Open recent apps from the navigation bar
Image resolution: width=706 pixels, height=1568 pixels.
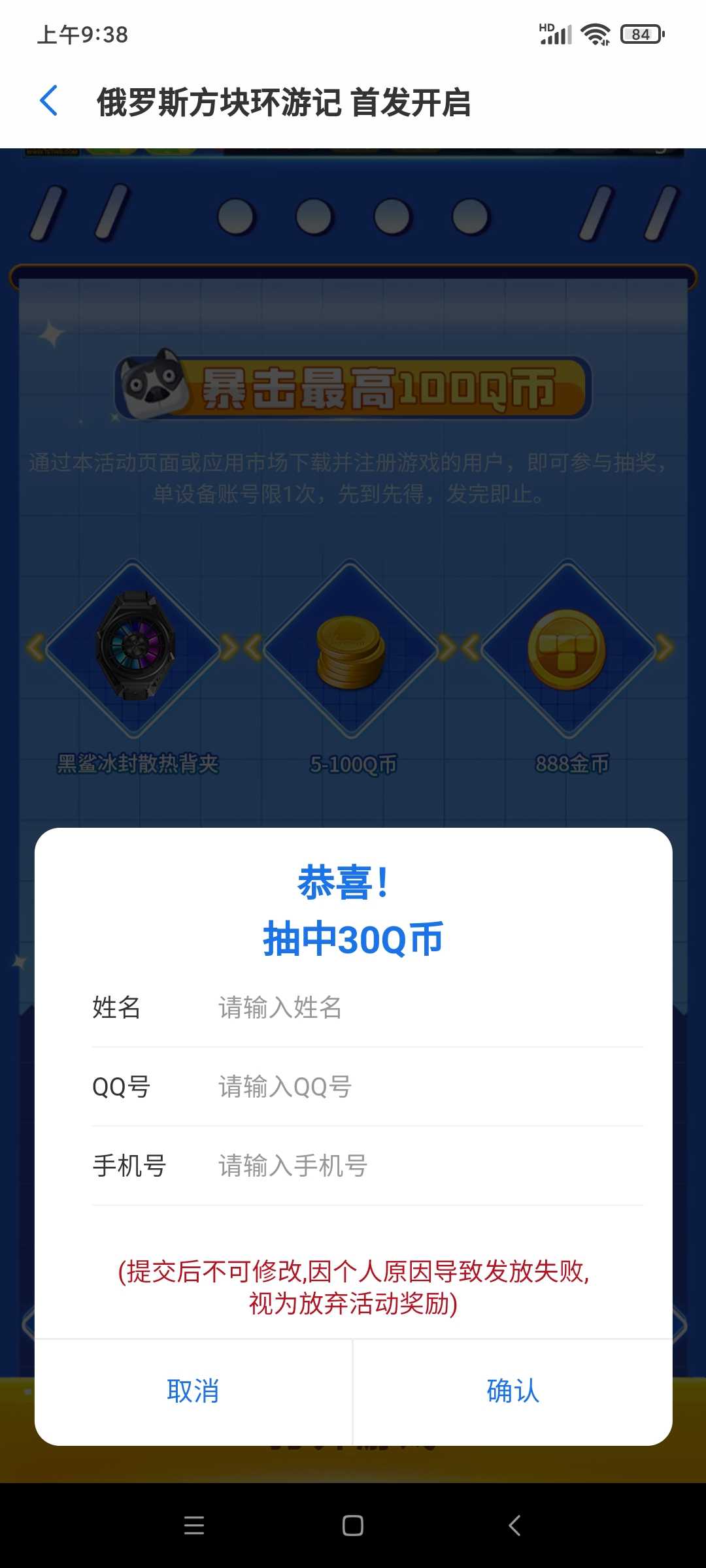[x=194, y=1526]
